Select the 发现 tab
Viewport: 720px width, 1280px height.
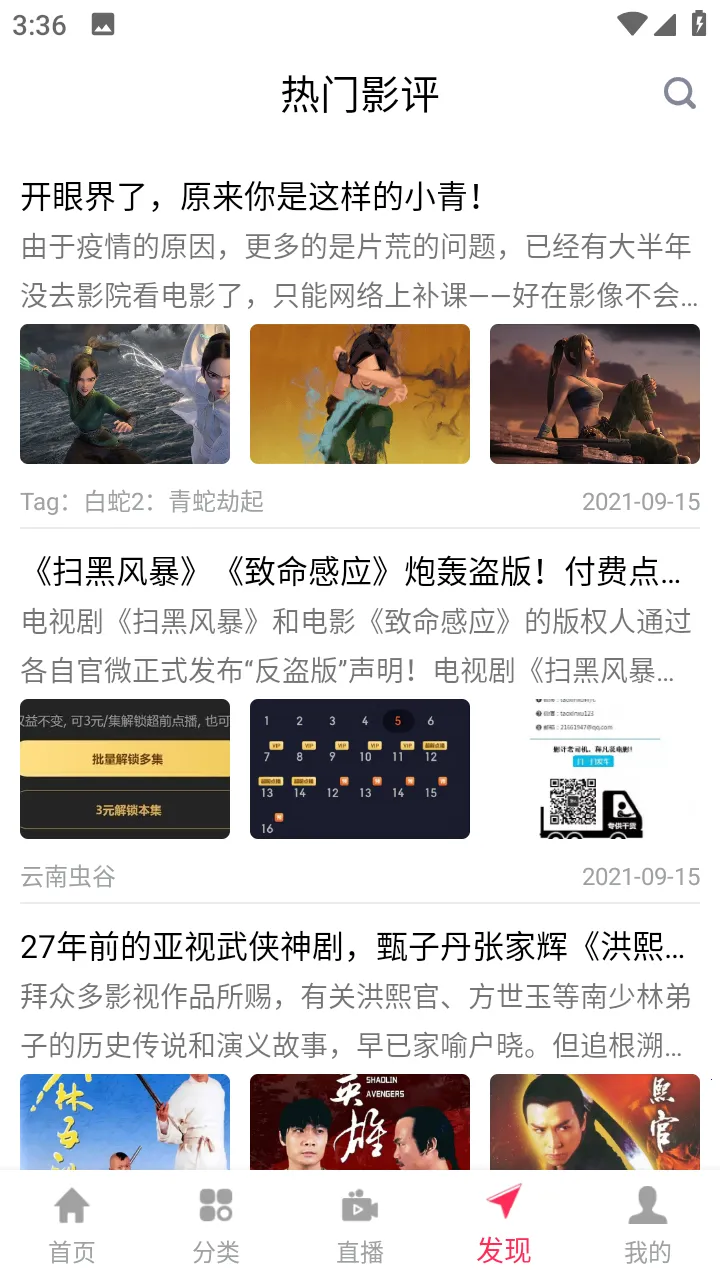coord(504,1225)
